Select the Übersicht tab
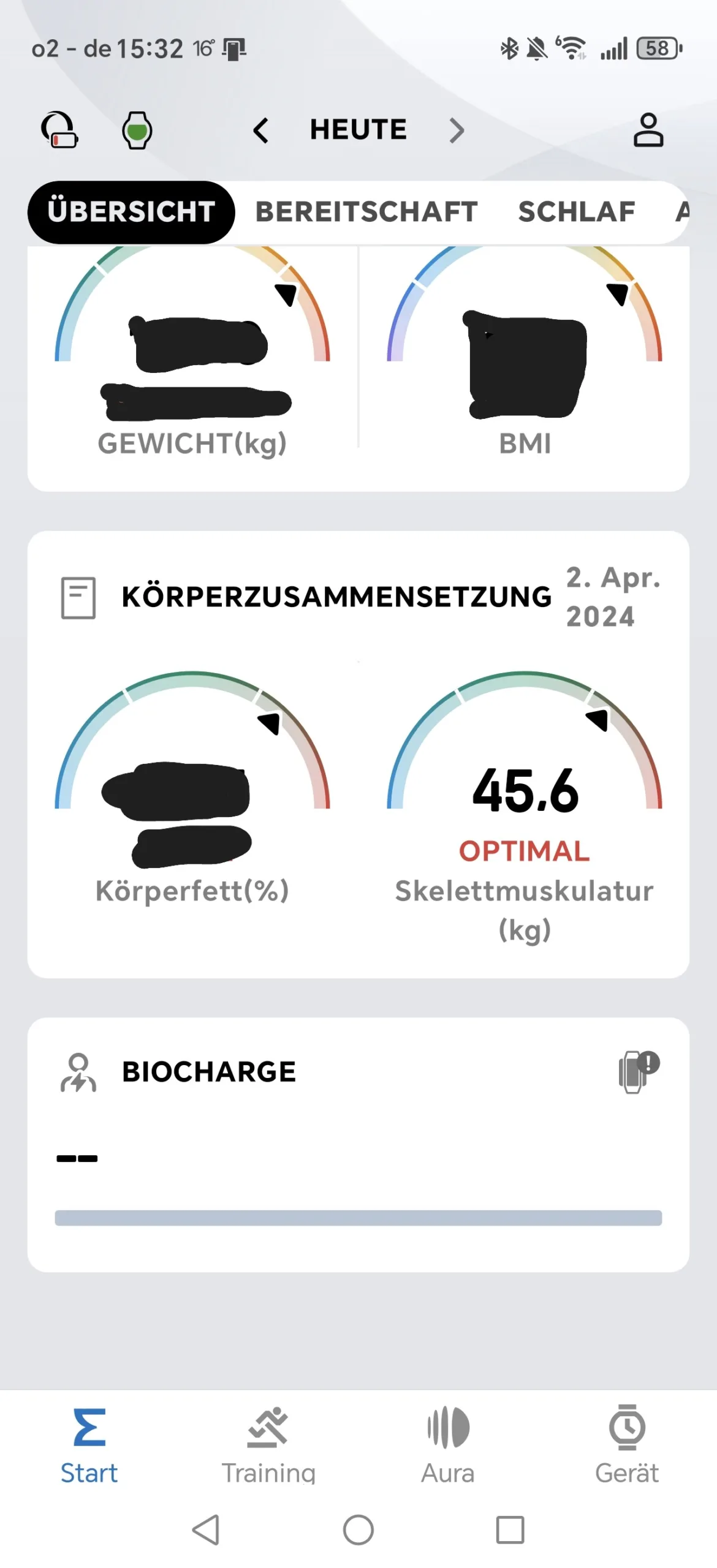The width and height of the screenshot is (717, 1568). (x=131, y=212)
